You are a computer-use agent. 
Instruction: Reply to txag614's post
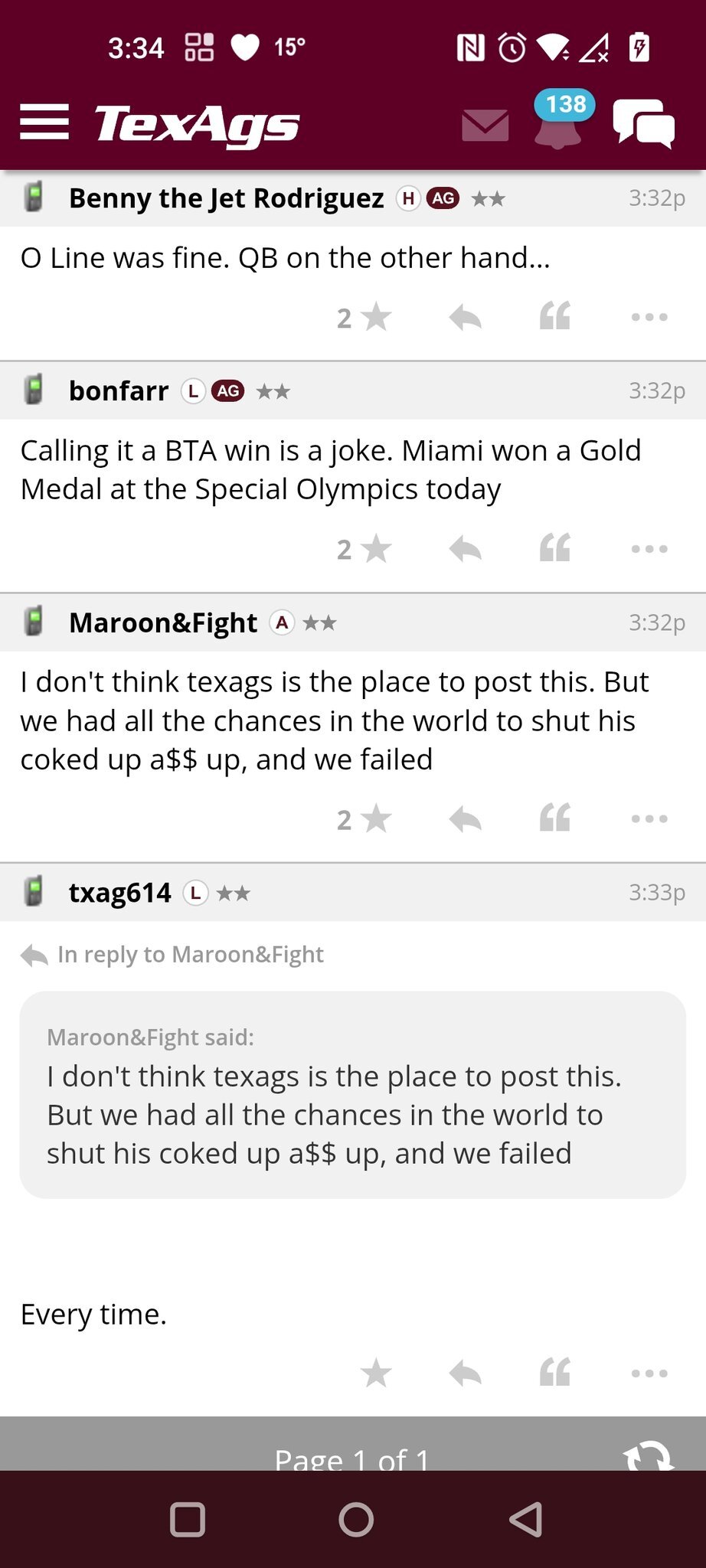tap(465, 1374)
